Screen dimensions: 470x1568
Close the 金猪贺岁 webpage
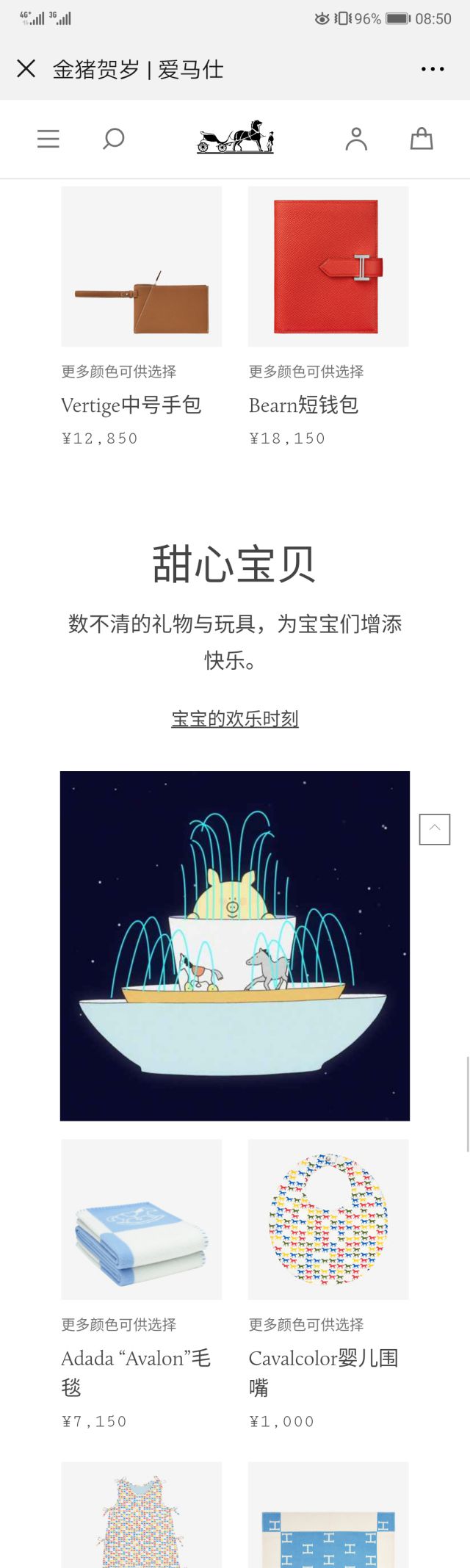pos(26,69)
